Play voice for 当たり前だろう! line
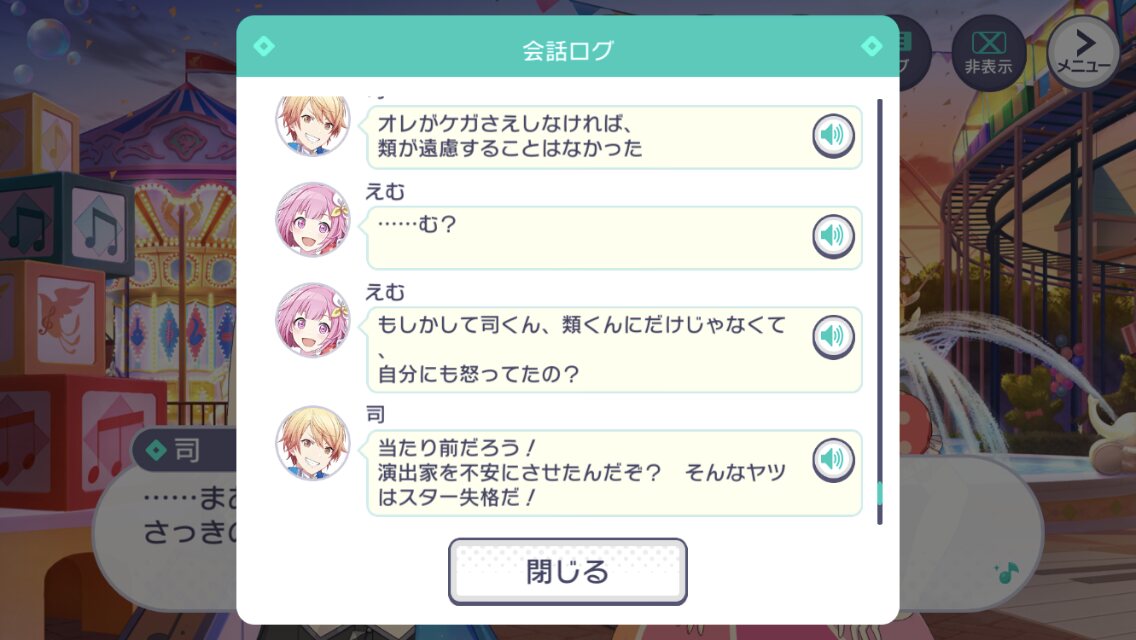Viewport: 1136px width, 640px height. point(832,460)
